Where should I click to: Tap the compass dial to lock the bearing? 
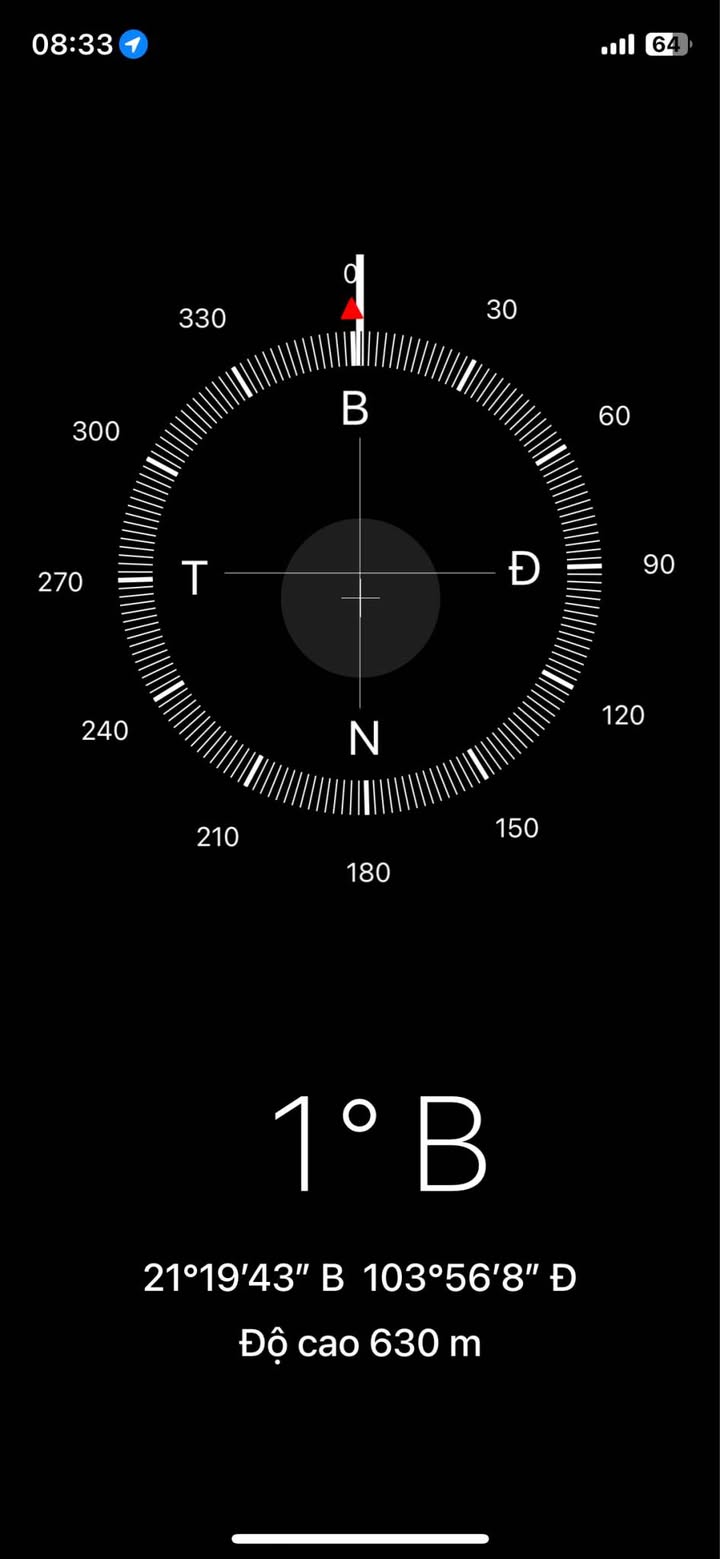pyautogui.click(x=360, y=572)
